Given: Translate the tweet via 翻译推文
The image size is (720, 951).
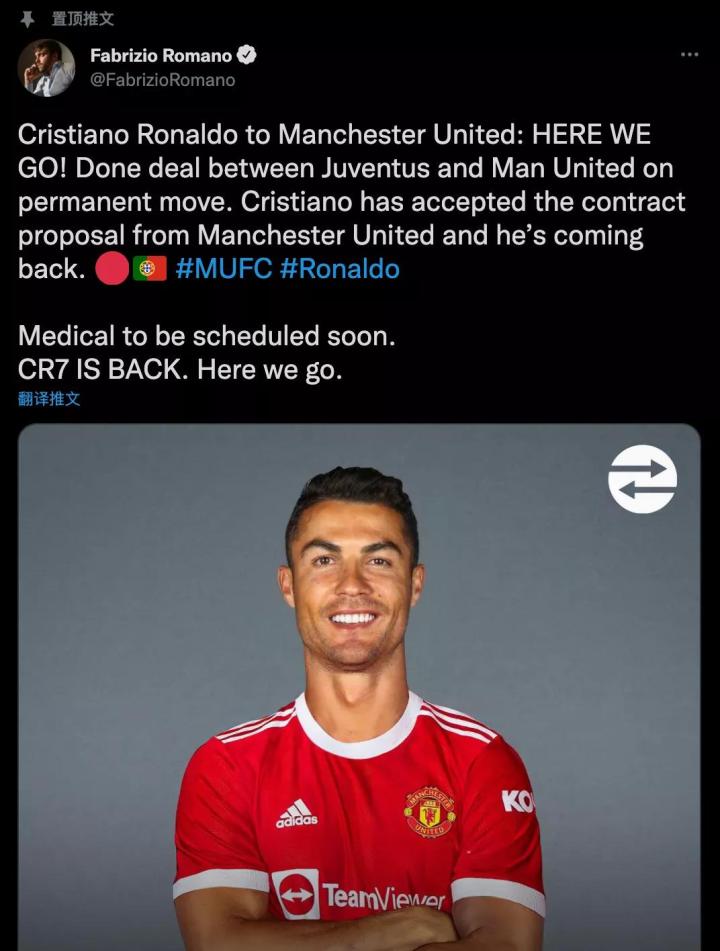Looking at the screenshot, I should pyautogui.click(x=49, y=398).
